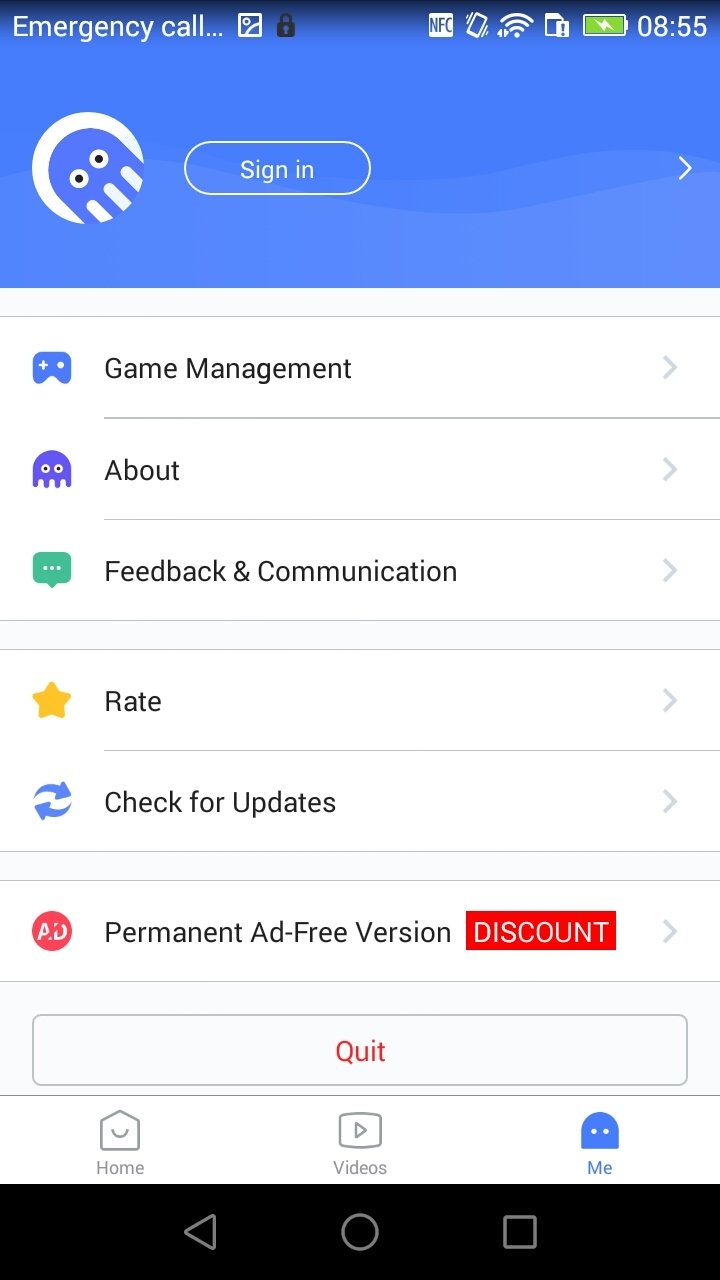Check for Updates
This screenshot has height=1280, width=720.
click(360, 802)
